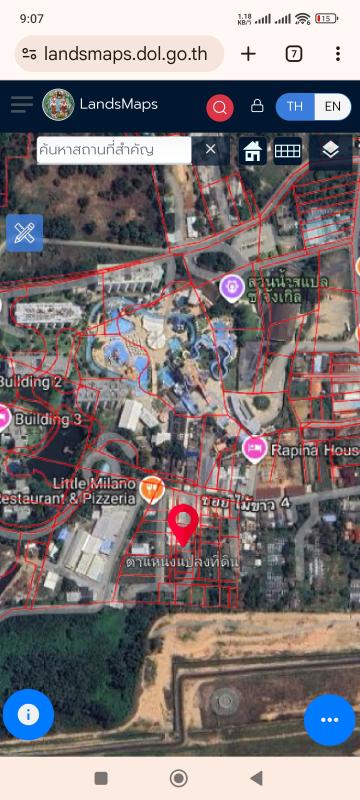
Task: Tap the Rapina House marker
Action: click(255, 449)
